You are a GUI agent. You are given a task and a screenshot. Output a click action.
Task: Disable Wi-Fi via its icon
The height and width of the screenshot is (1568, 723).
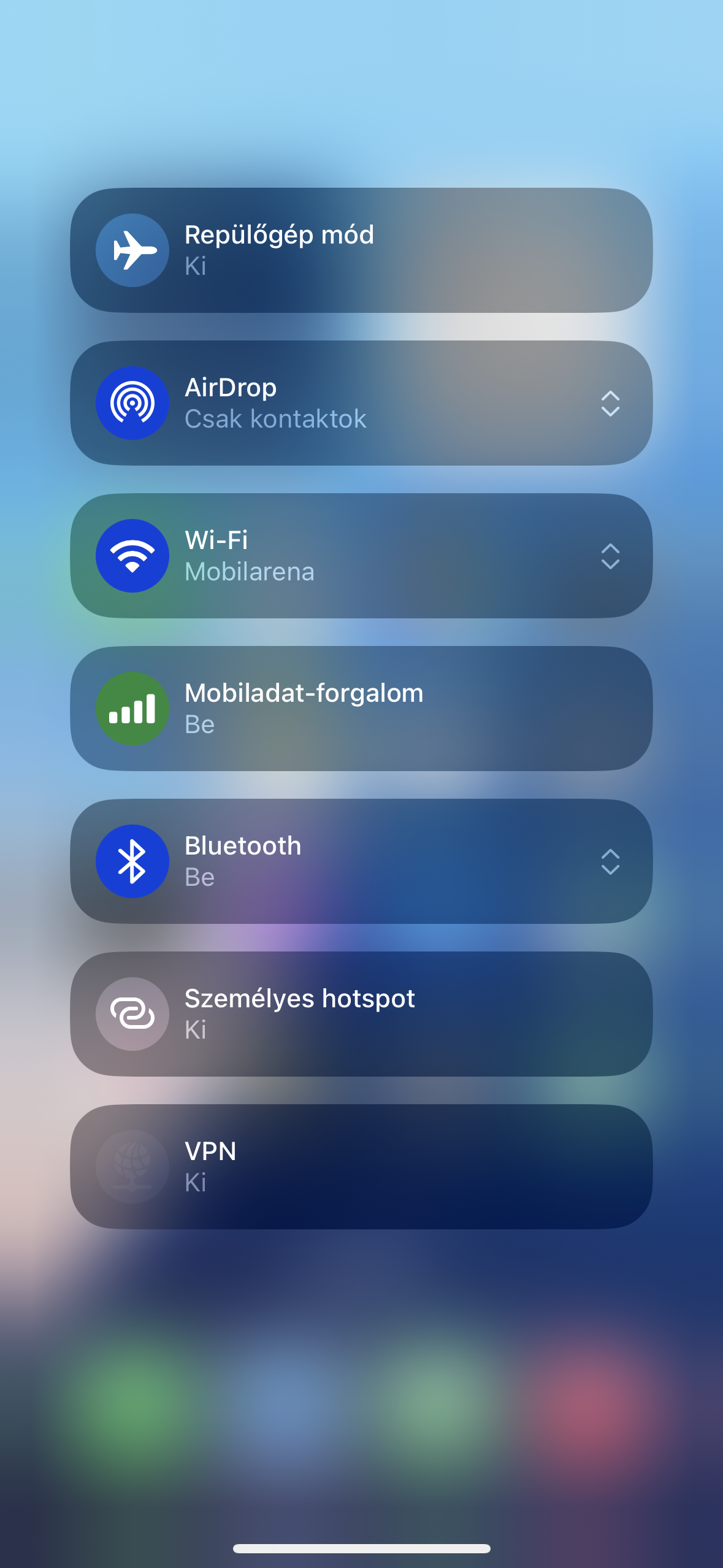pyautogui.click(x=132, y=556)
